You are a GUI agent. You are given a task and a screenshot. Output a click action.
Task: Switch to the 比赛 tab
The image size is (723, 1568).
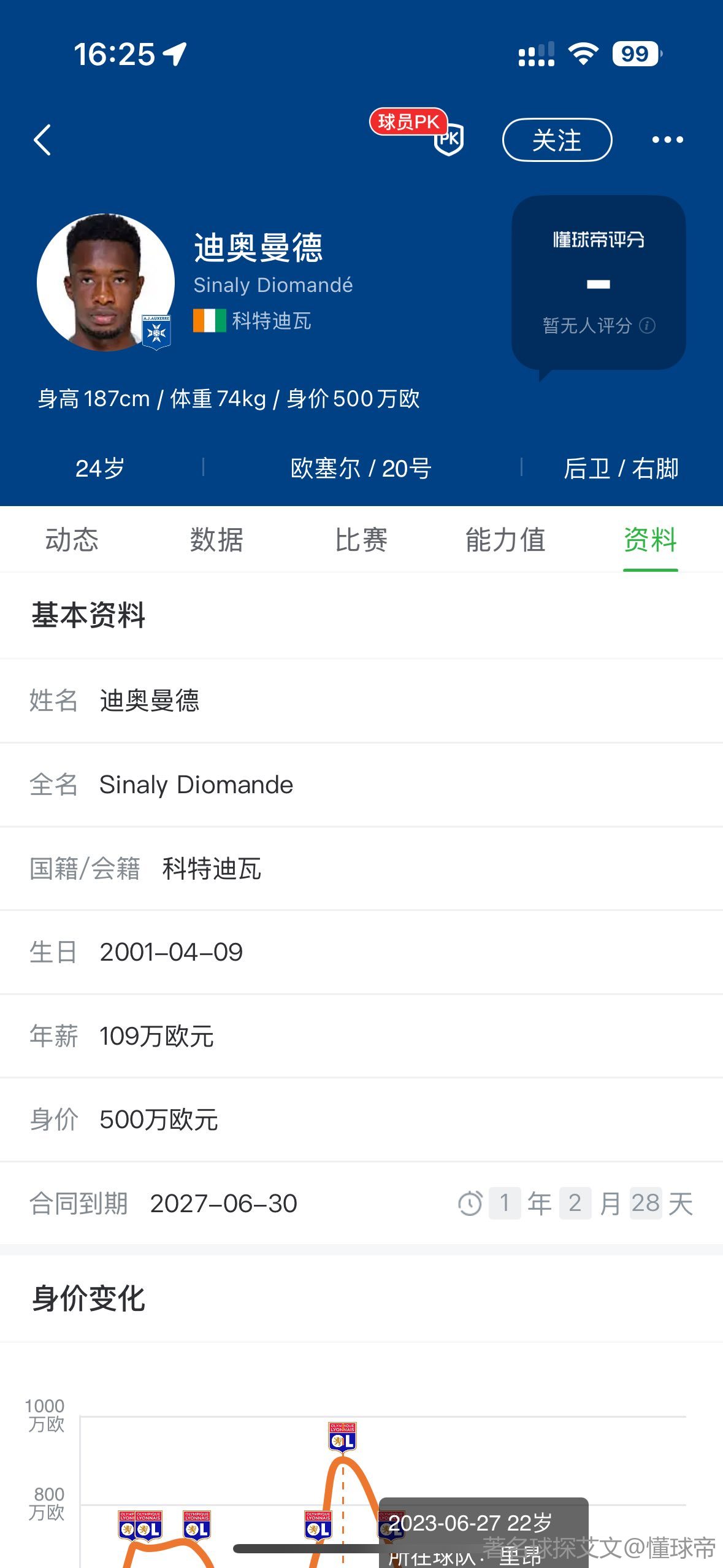point(361,540)
